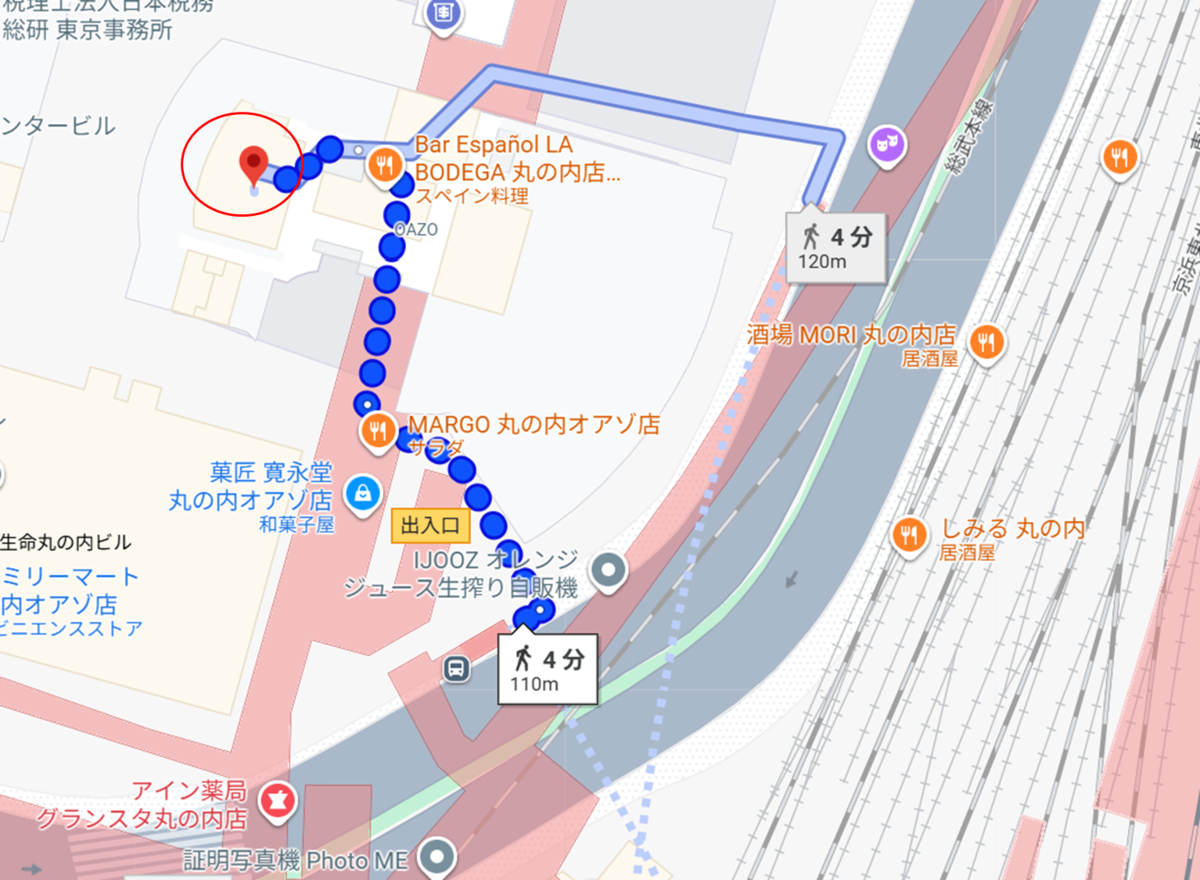This screenshot has width=1200, height=880.
Task: Tap the bus stop icon
Action: click(456, 667)
